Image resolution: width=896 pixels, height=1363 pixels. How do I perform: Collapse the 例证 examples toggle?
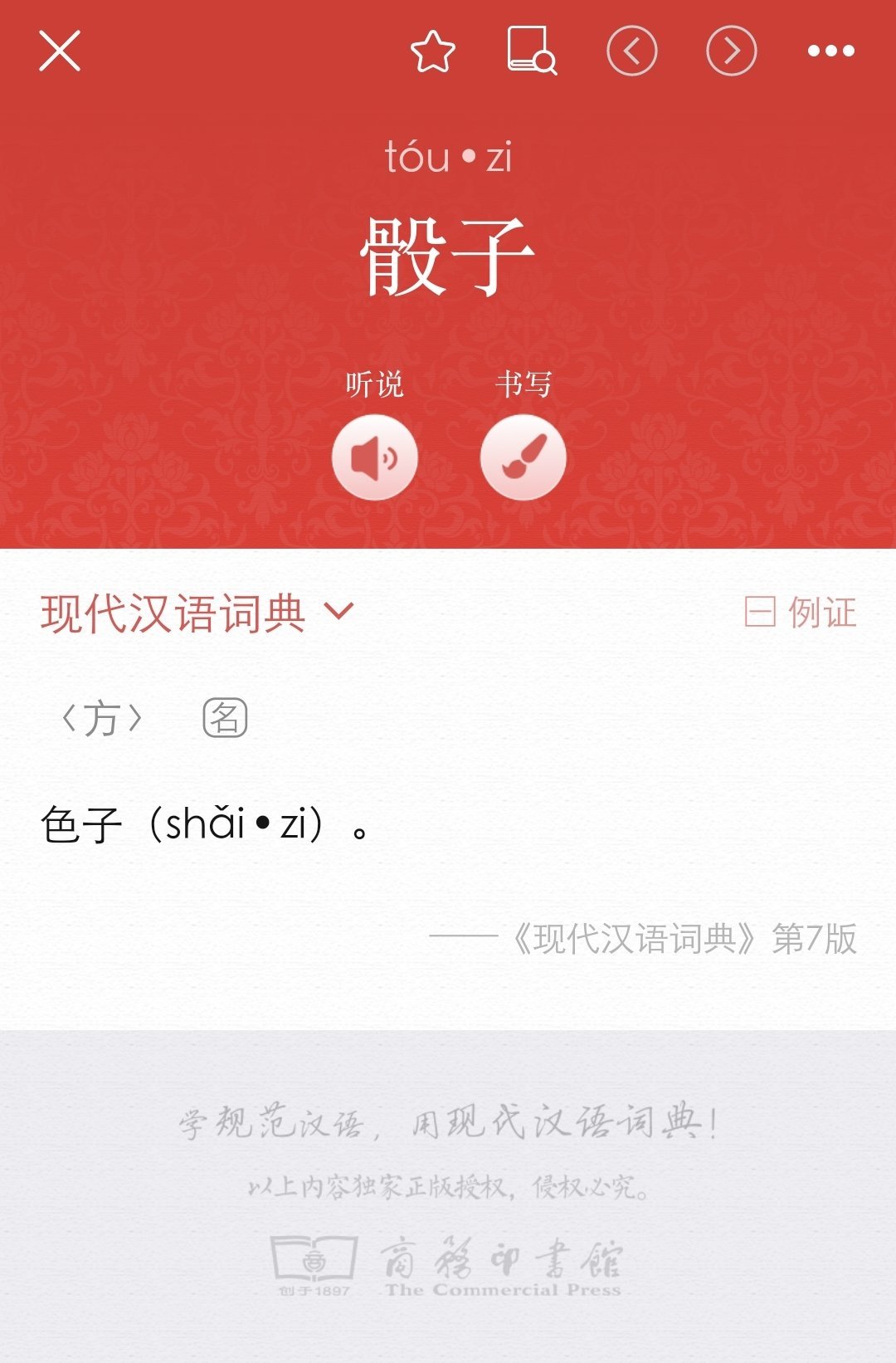[801, 613]
